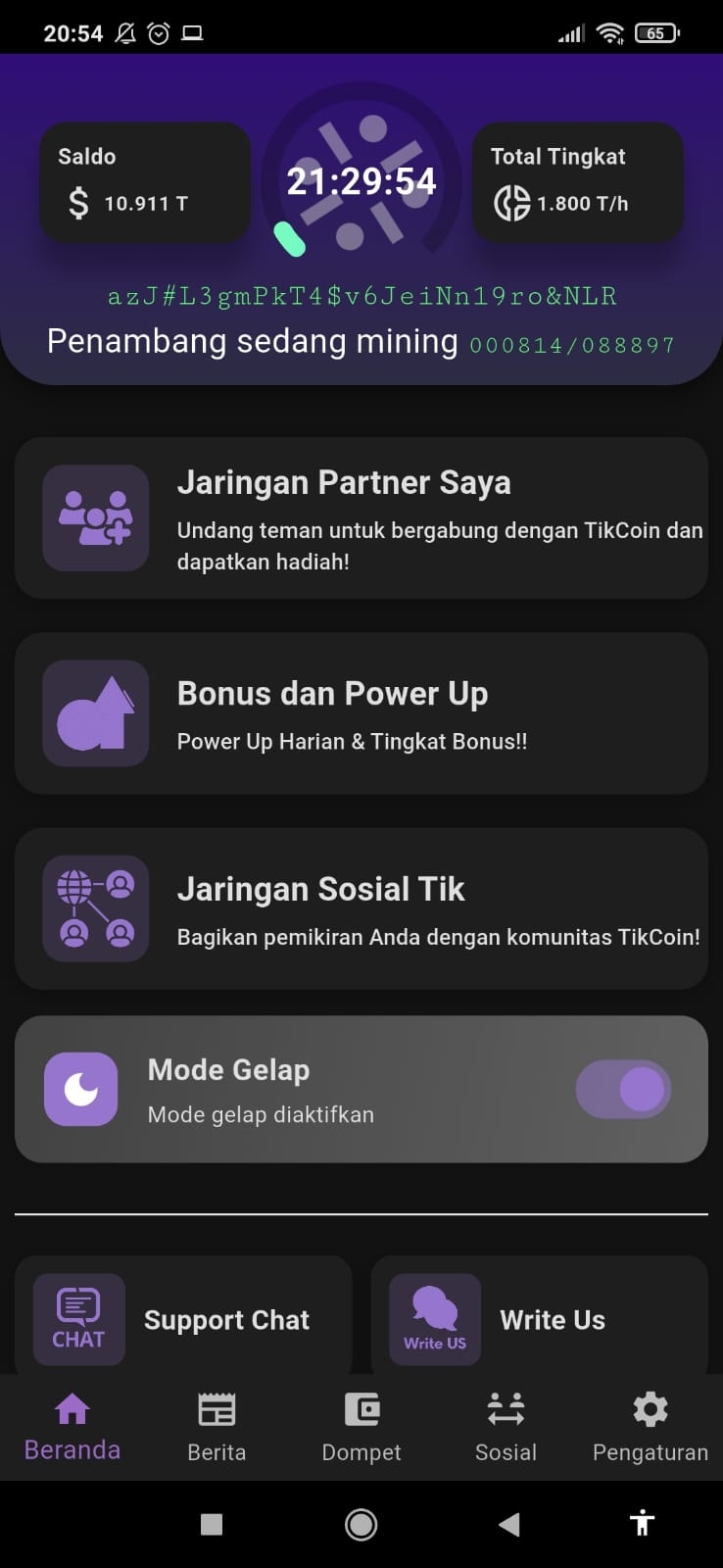Image resolution: width=723 pixels, height=1568 pixels.
Task: Go to the Dompet tab
Action: (361, 1427)
